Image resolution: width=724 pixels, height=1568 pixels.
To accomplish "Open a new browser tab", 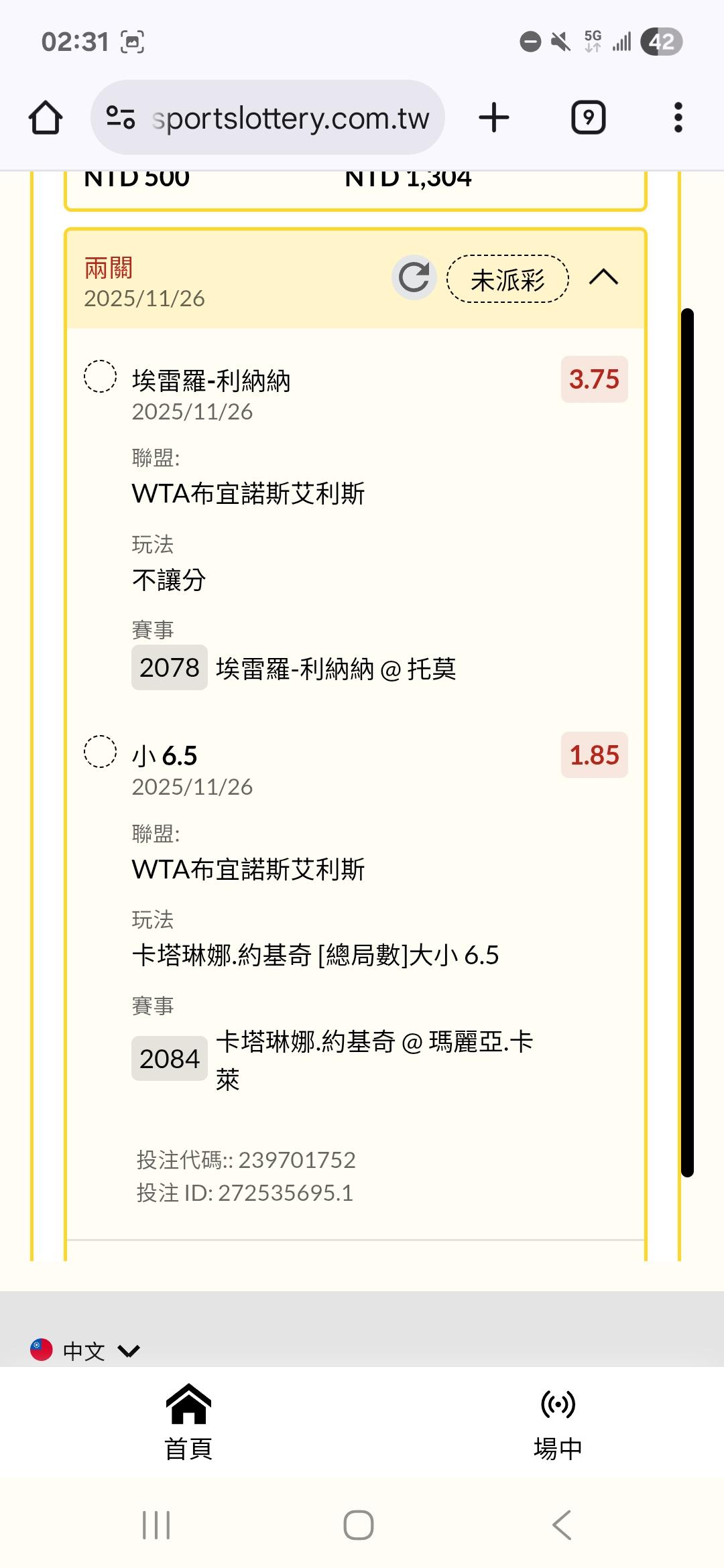I will click(494, 118).
